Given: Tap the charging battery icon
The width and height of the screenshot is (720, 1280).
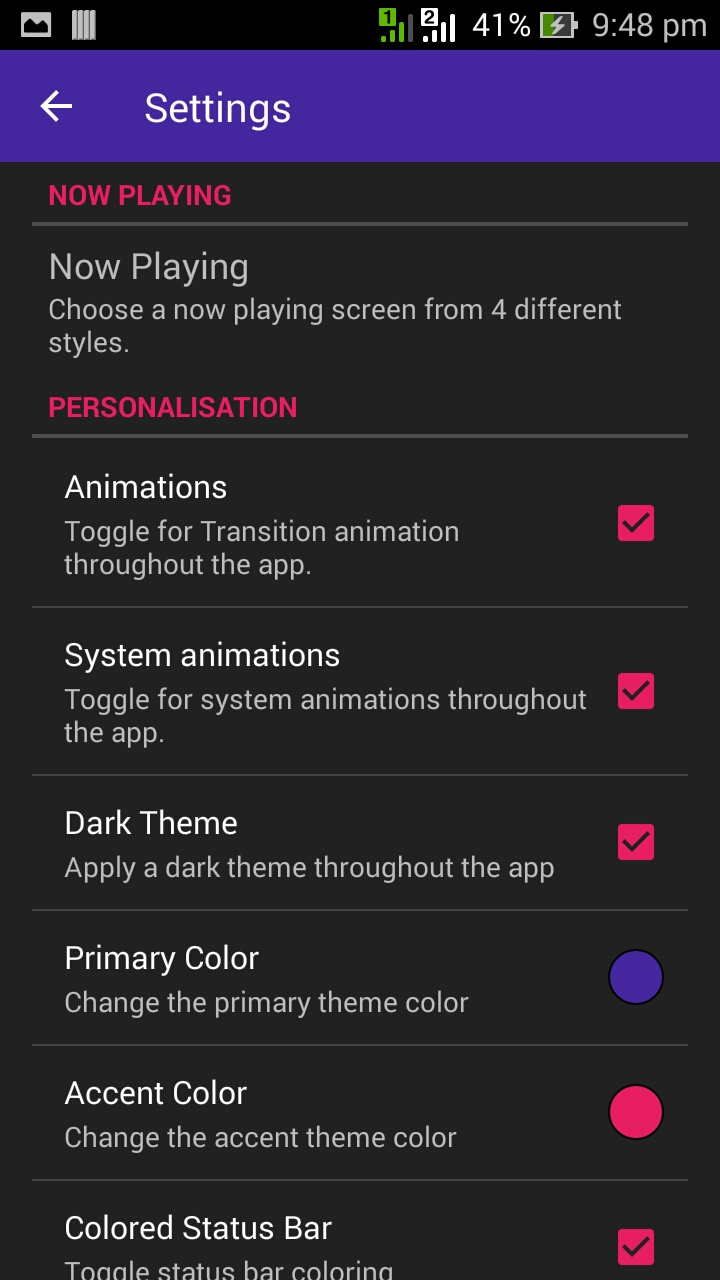Looking at the screenshot, I should pyautogui.click(x=563, y=25).
